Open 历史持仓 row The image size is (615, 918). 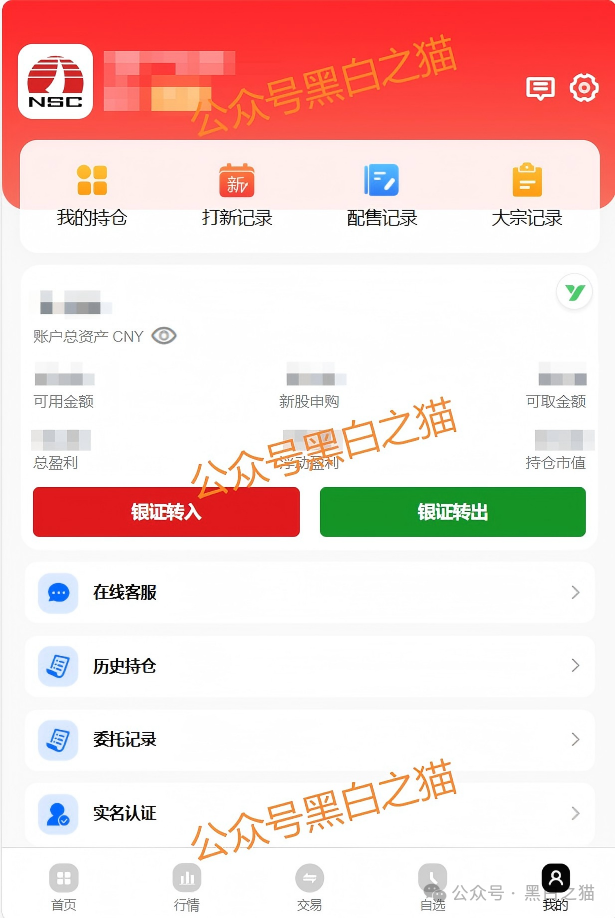click(308, 666)
